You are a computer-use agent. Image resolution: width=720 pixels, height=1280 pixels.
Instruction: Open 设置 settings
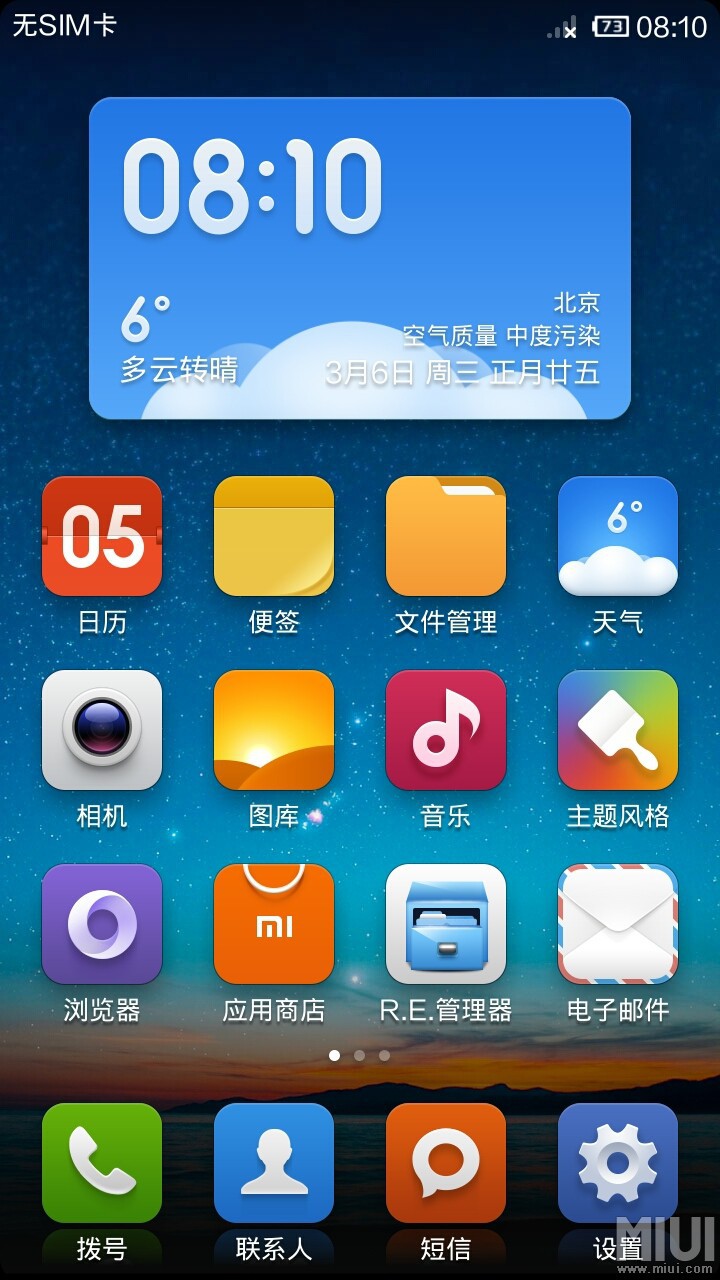(x=618, y=1163)
